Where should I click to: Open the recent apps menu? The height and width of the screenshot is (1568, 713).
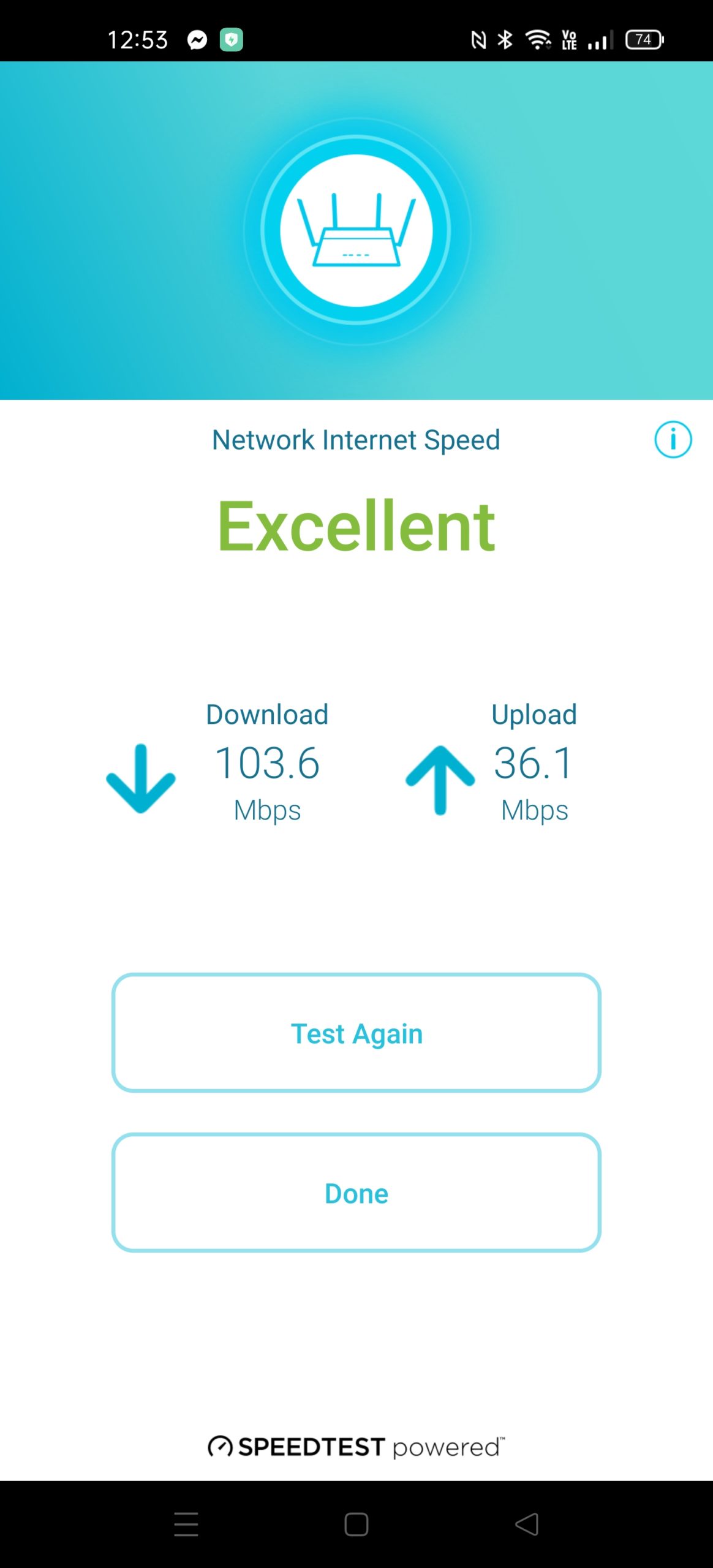[186, 1524]
